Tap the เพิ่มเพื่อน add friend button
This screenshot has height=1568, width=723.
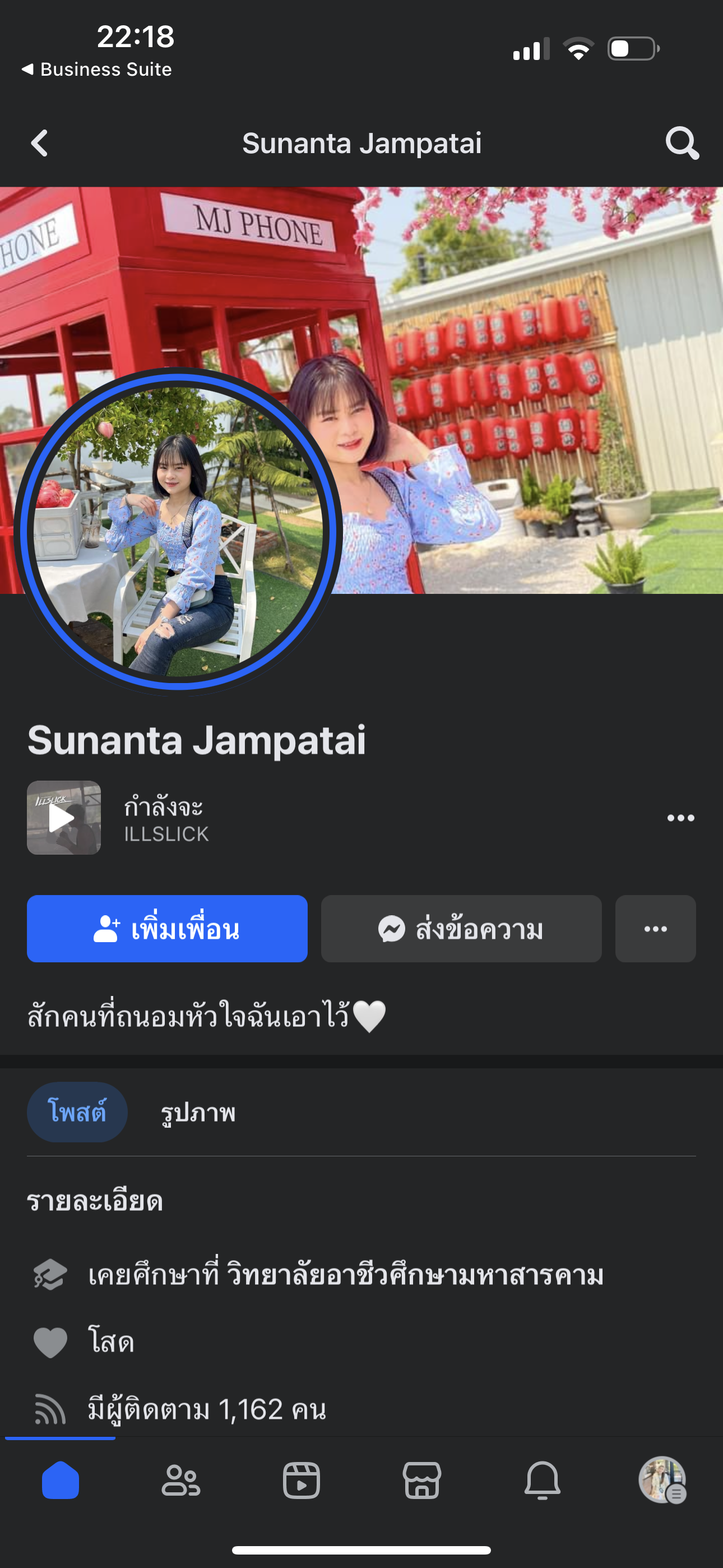pyautogui.click(x=167, y=929)
